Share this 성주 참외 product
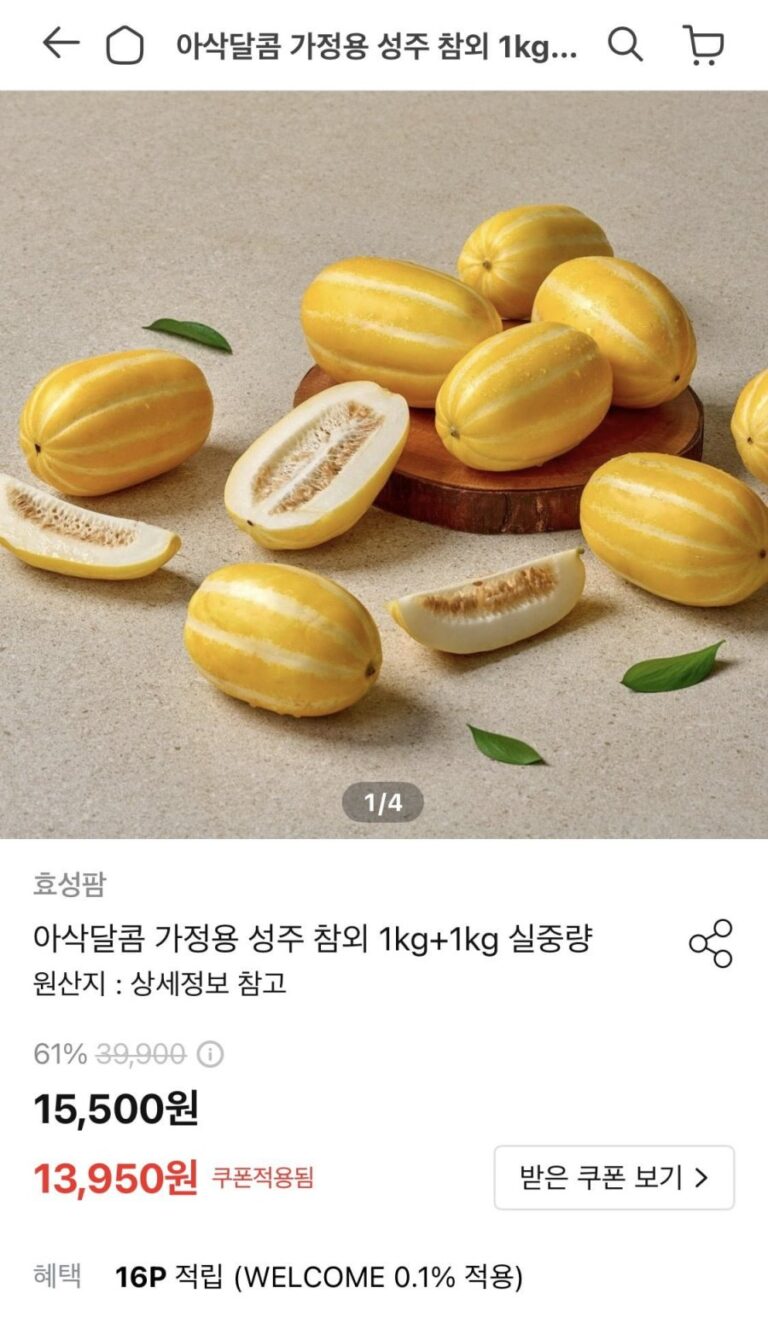768x1317 pixels. (x=710, y=943)
